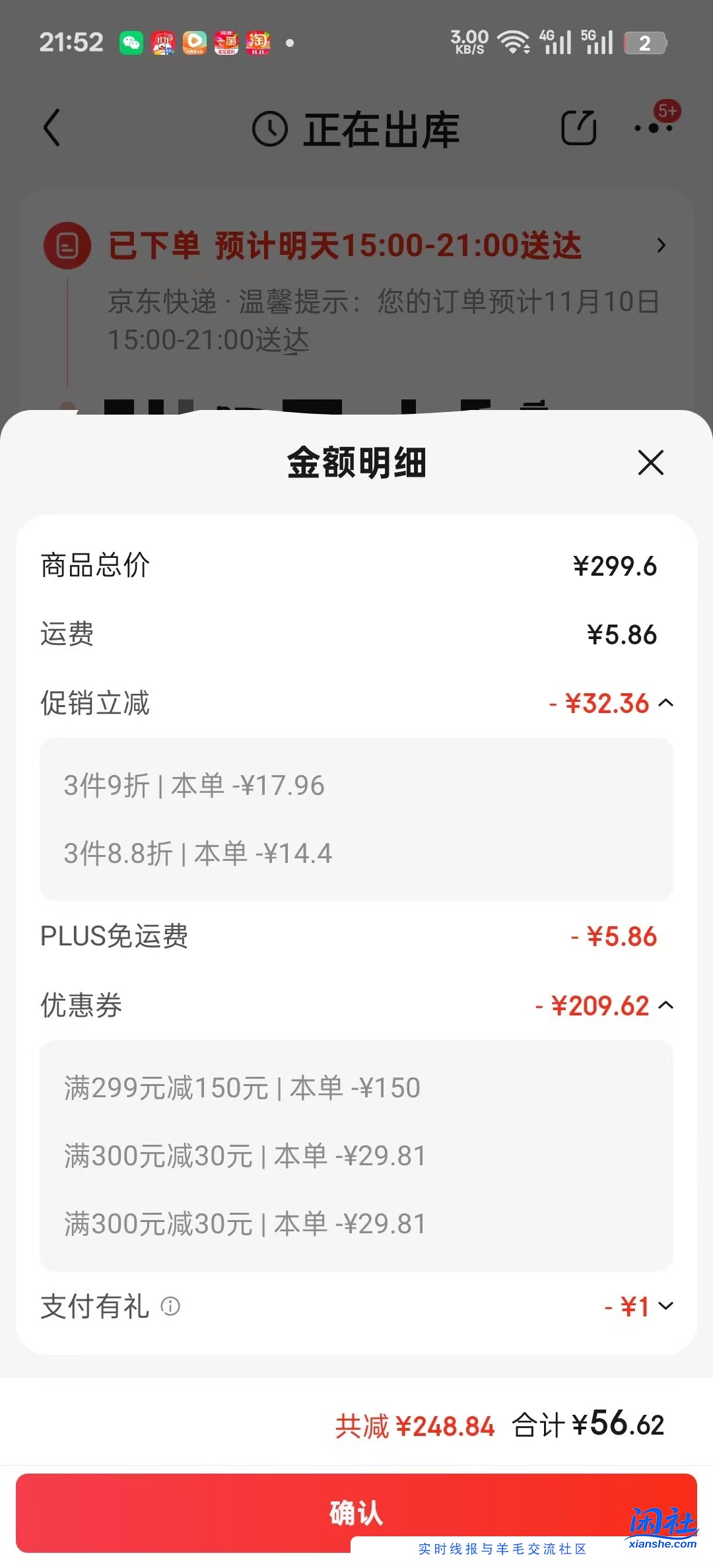Expand the 支付有礼 details chevron

tap(669, 1307)
